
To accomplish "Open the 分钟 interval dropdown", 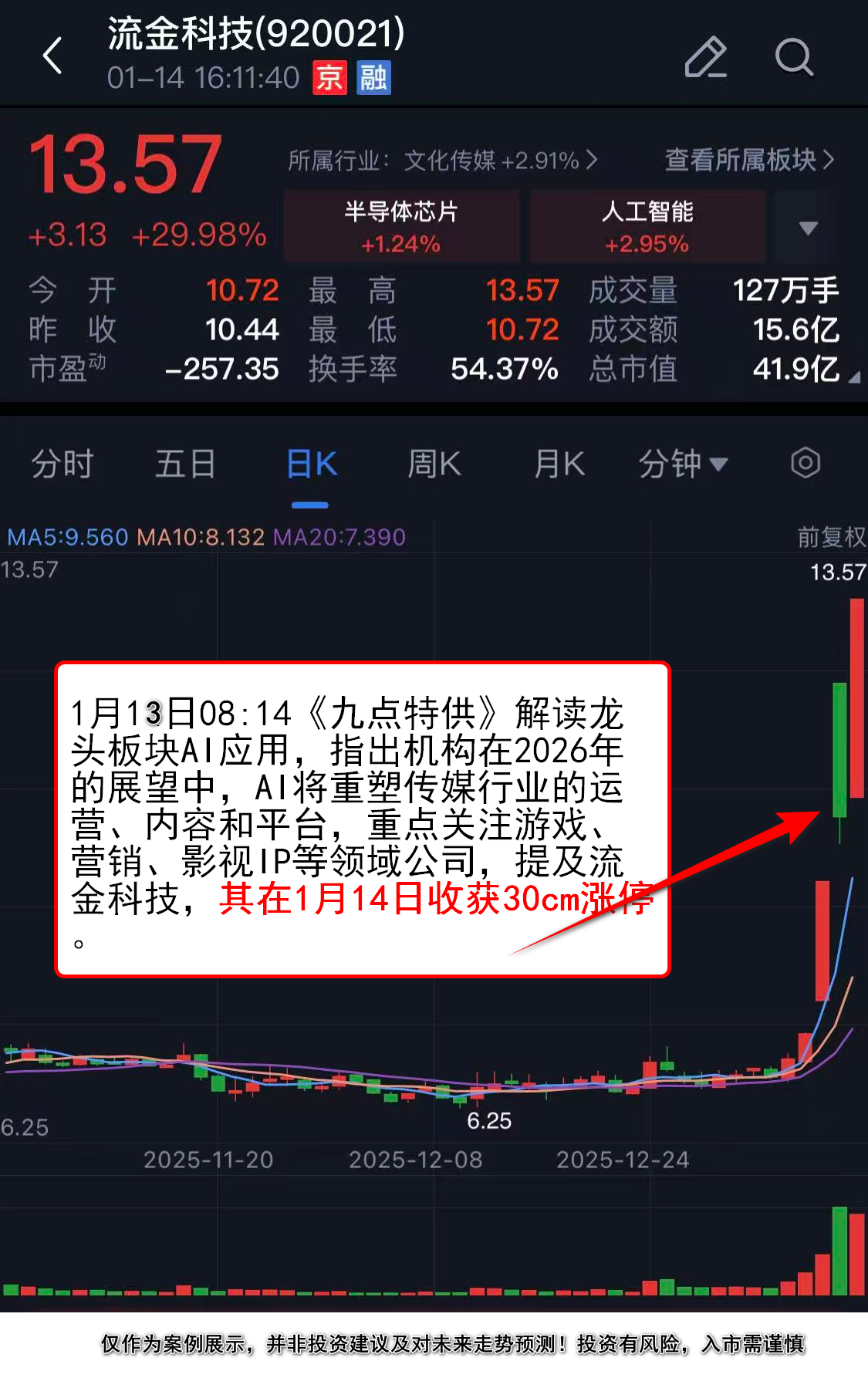I will pyautogui.click(x=682, y=464).
